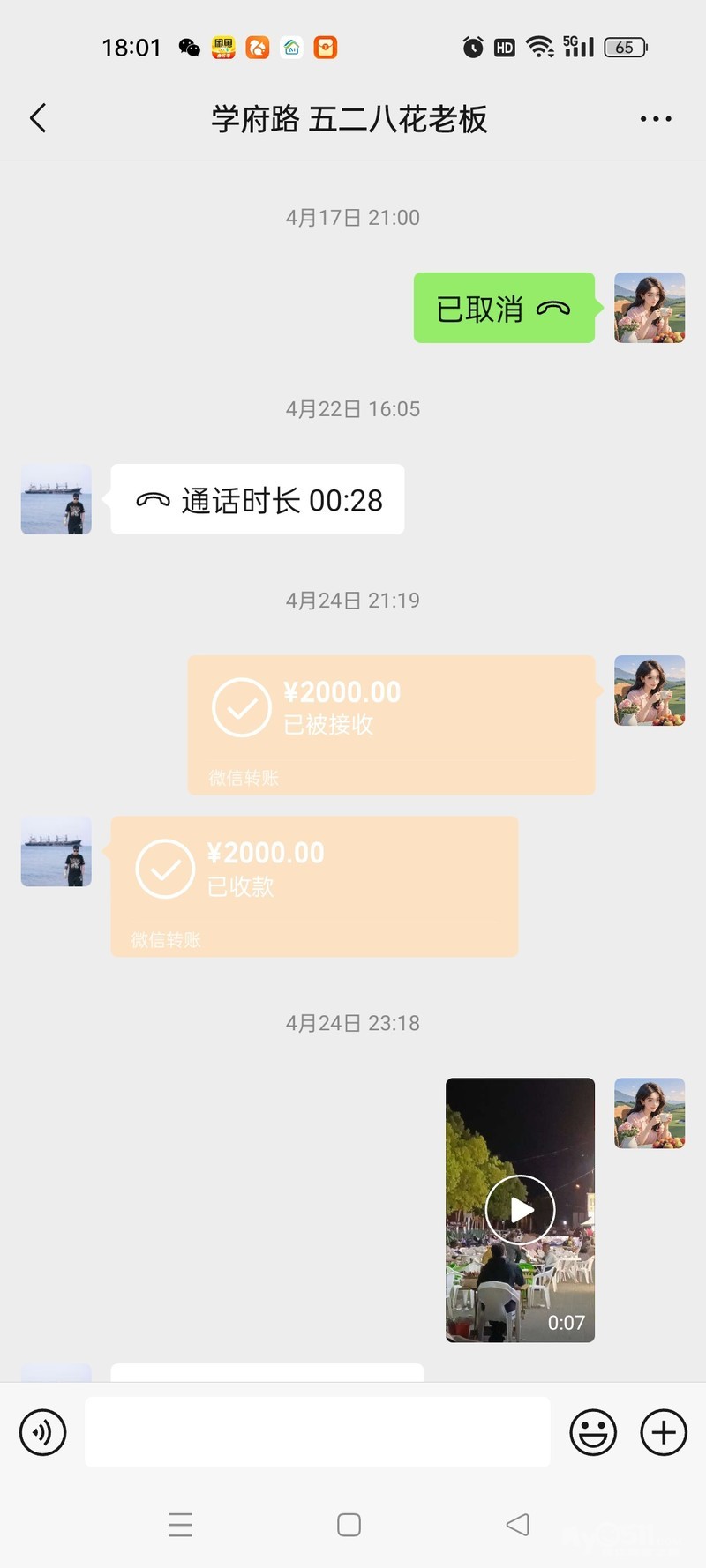Tap the 通话时长 00:28 call bubble
This screenshot has height=1568, width=706.
tap(258, 499)
